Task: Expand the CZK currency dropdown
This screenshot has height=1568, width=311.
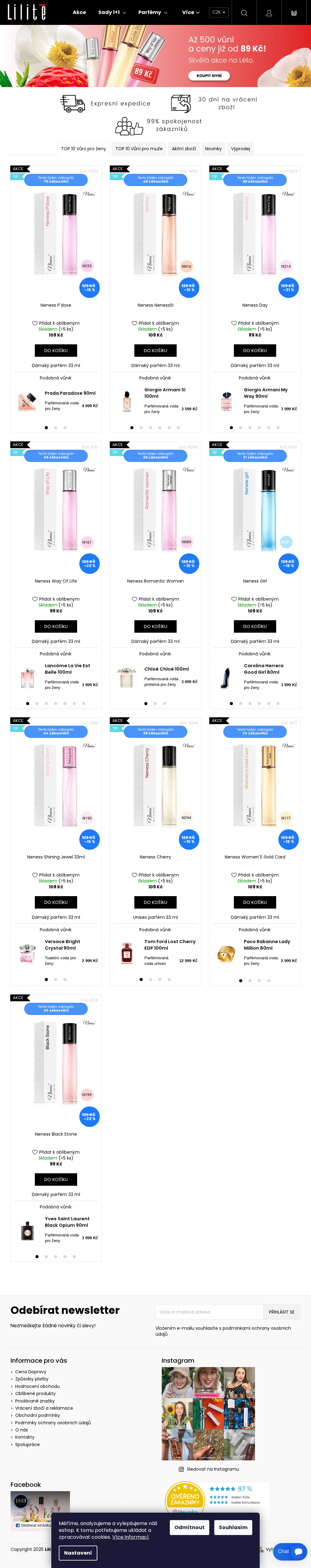Action: tap(219, 12)
